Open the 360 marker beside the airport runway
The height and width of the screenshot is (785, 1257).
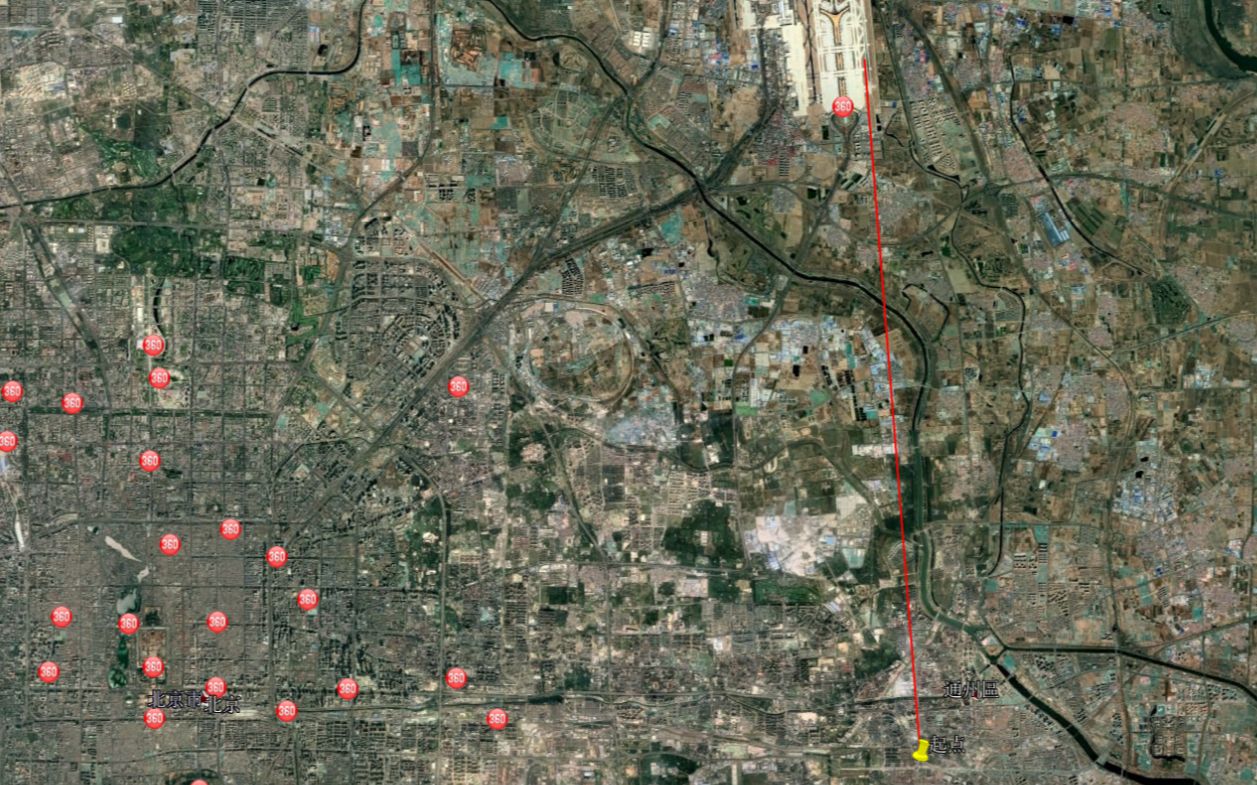coord(843,106)
